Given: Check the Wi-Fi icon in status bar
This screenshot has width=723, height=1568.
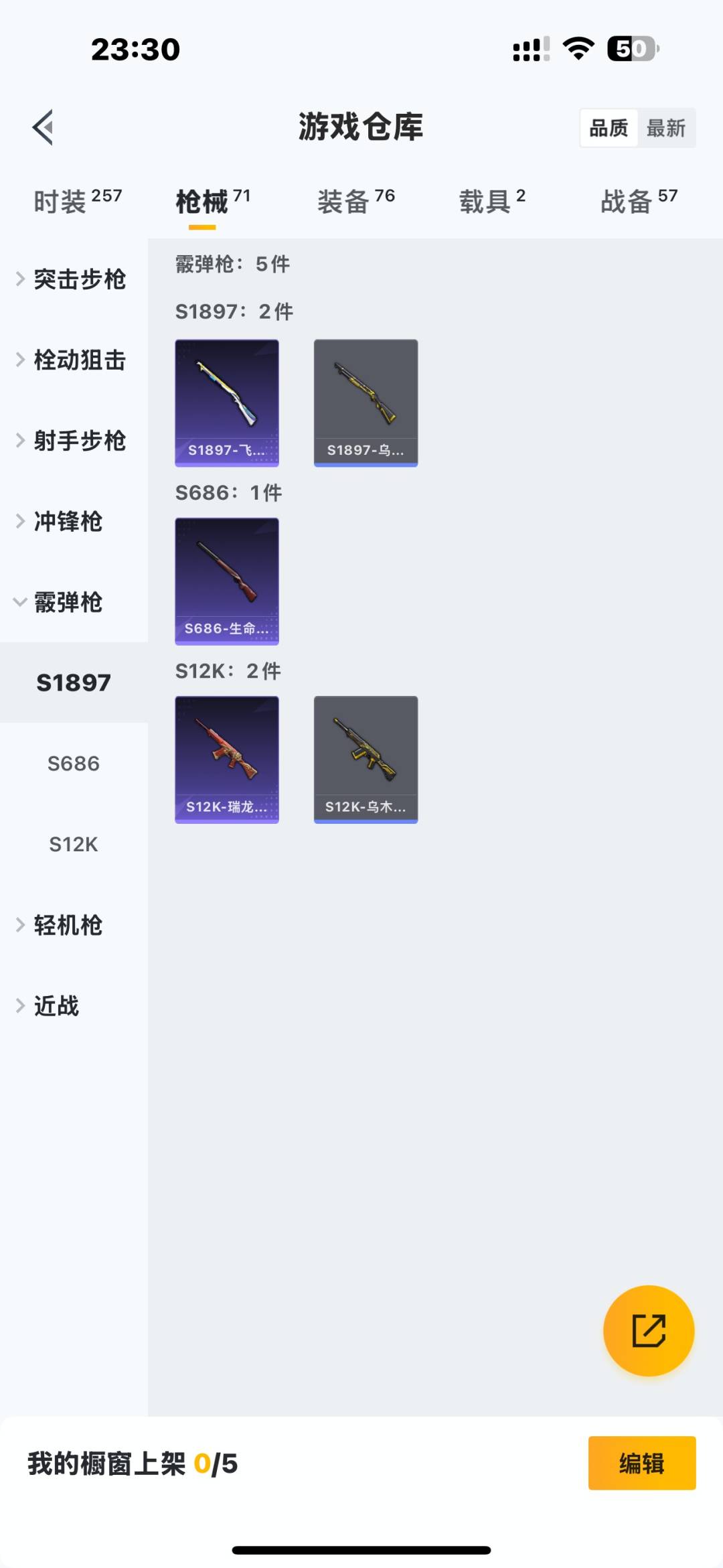Looking at the screenshot, I should 577,47.
